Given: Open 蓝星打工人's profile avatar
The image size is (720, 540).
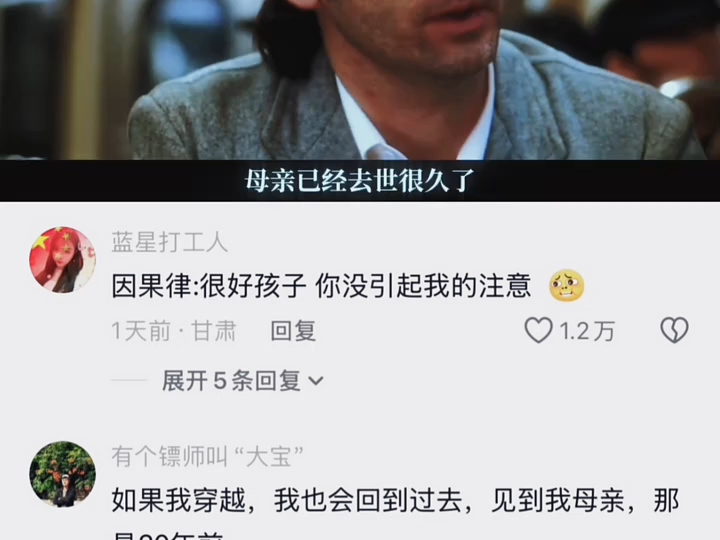Looking at the screenshot, I should [63, 260].
